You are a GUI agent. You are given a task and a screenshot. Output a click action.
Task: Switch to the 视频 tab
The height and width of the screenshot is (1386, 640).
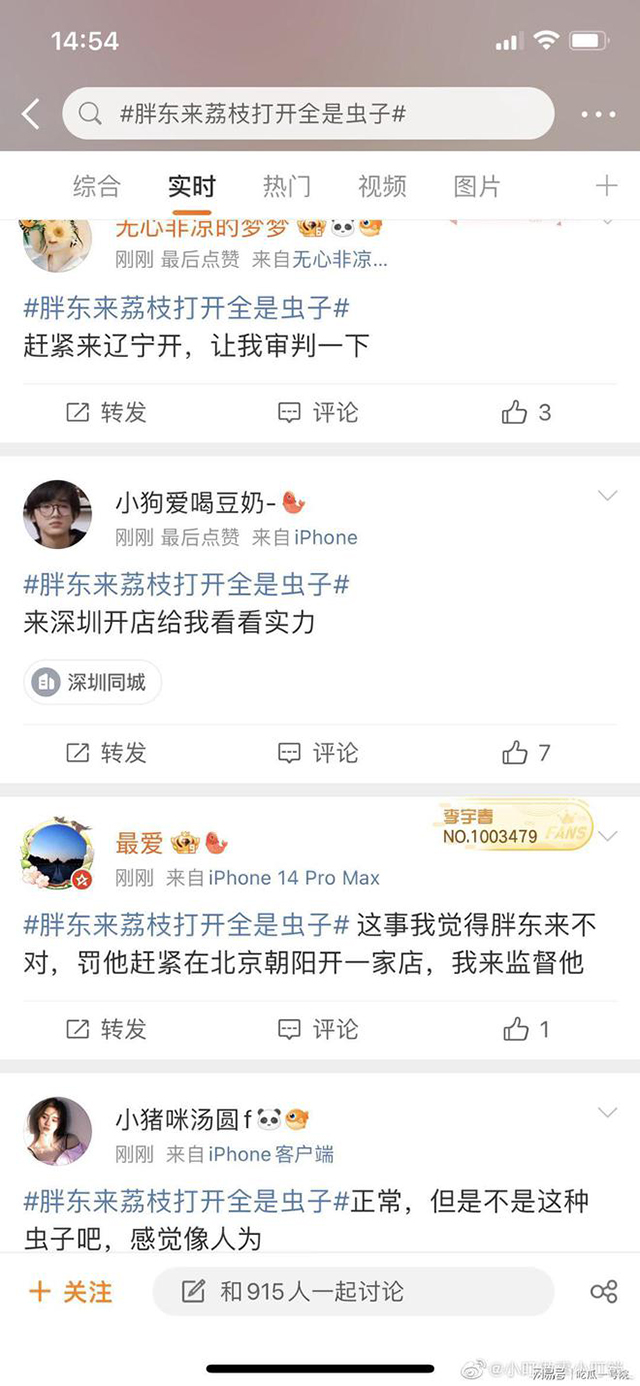point(382,186)
